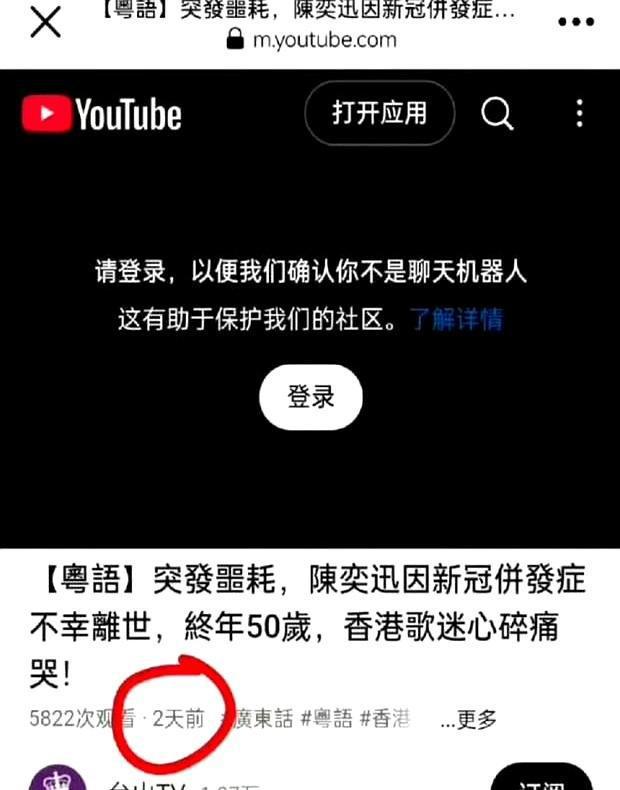
Task: Open the 了解详情 link
Action: tap(456, 320)
